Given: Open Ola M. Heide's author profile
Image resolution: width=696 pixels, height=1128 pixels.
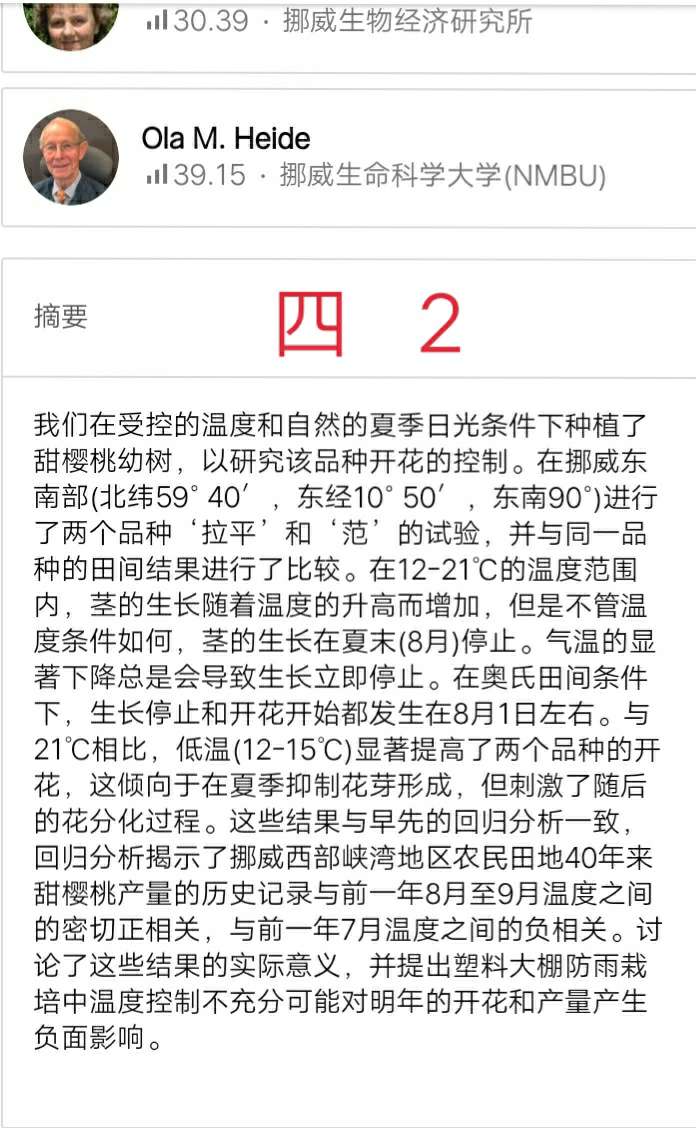Looking at the screenshot, I should click(x=348, y=158).
